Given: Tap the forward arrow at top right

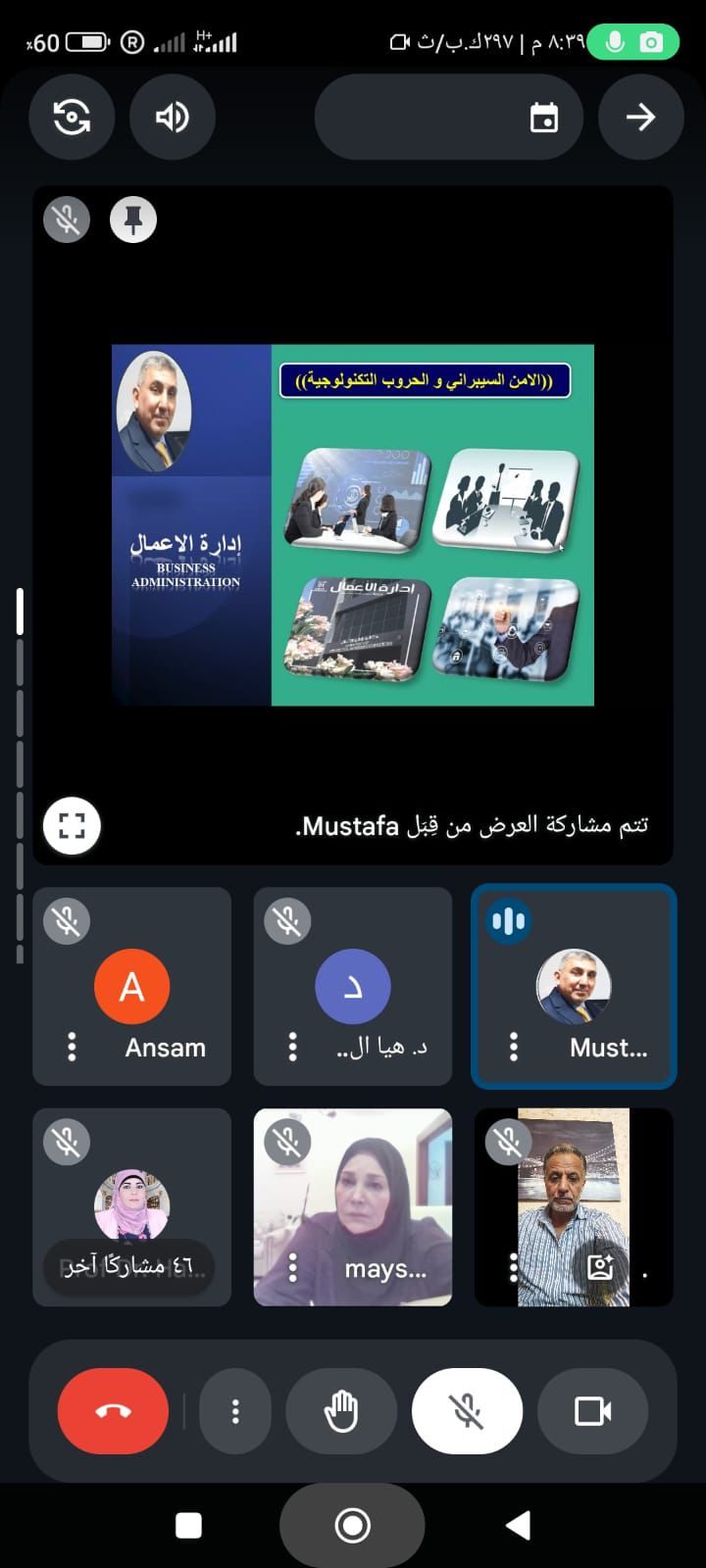Looking at the screenshot, I should pyautogui.click(x=640, y=118).
